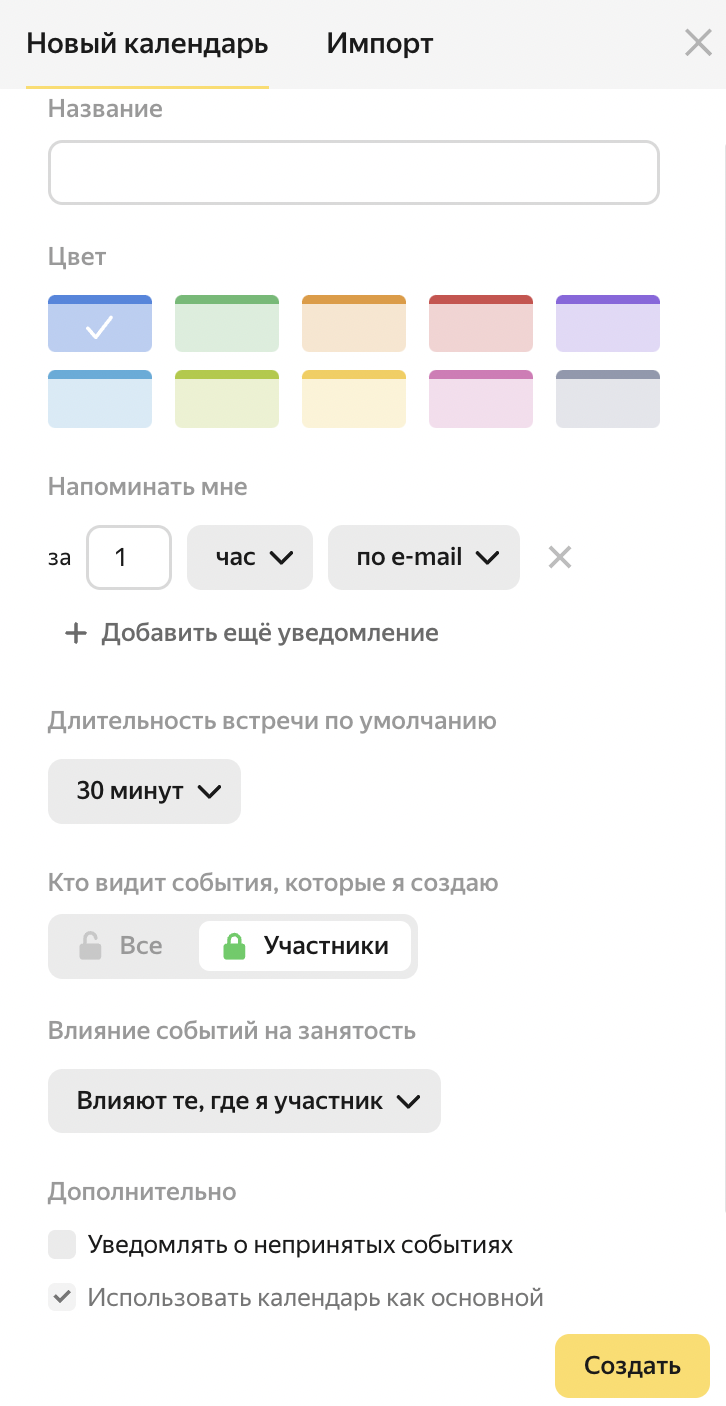Tap the Создать button
The height and width of the screenshot is (1406, 726).
[x=632, y=1365]
